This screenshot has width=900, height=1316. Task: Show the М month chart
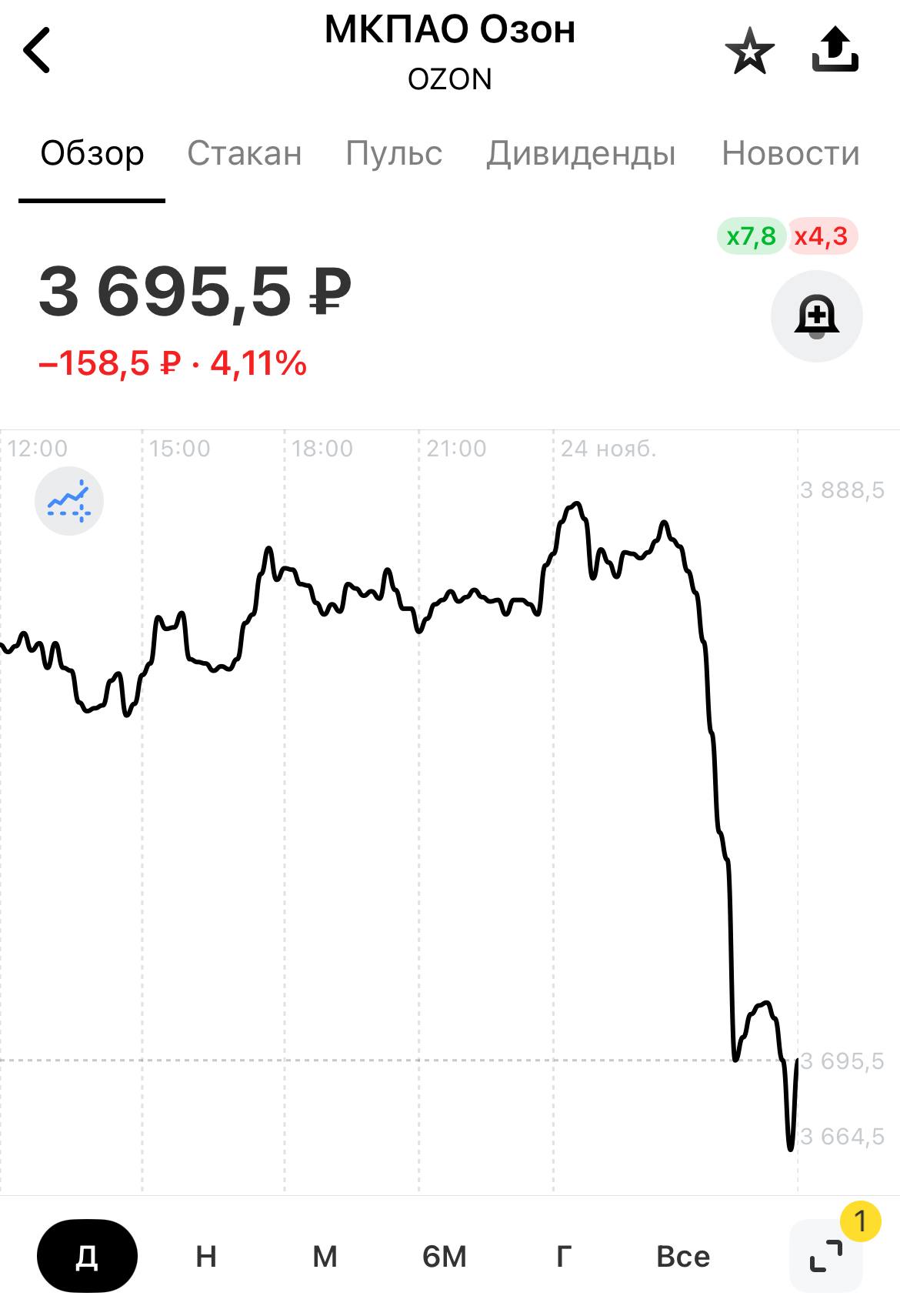click(325, 1256)
